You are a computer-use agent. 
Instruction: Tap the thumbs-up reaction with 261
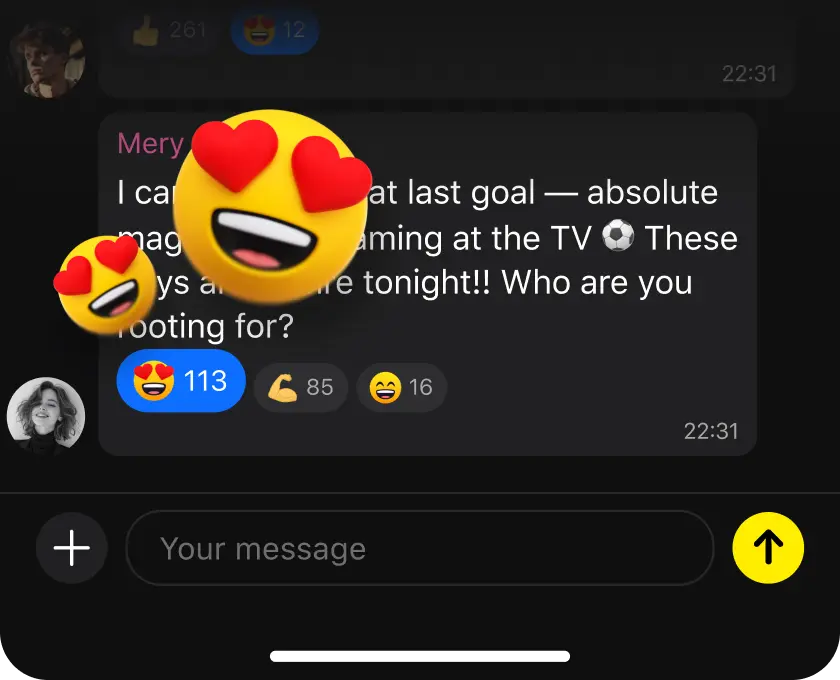[x=168, y=30]
